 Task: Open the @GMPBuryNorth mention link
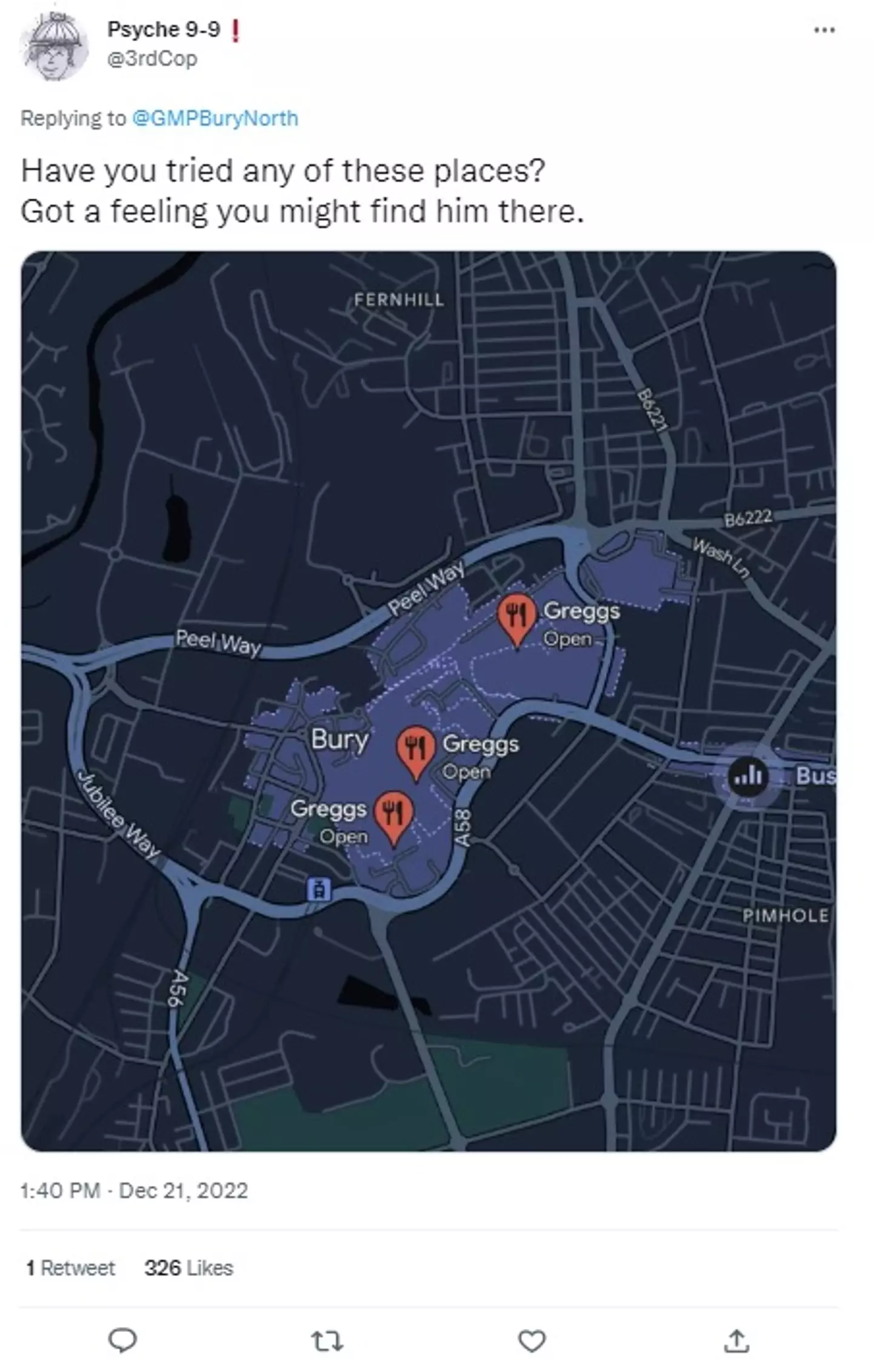215,118
